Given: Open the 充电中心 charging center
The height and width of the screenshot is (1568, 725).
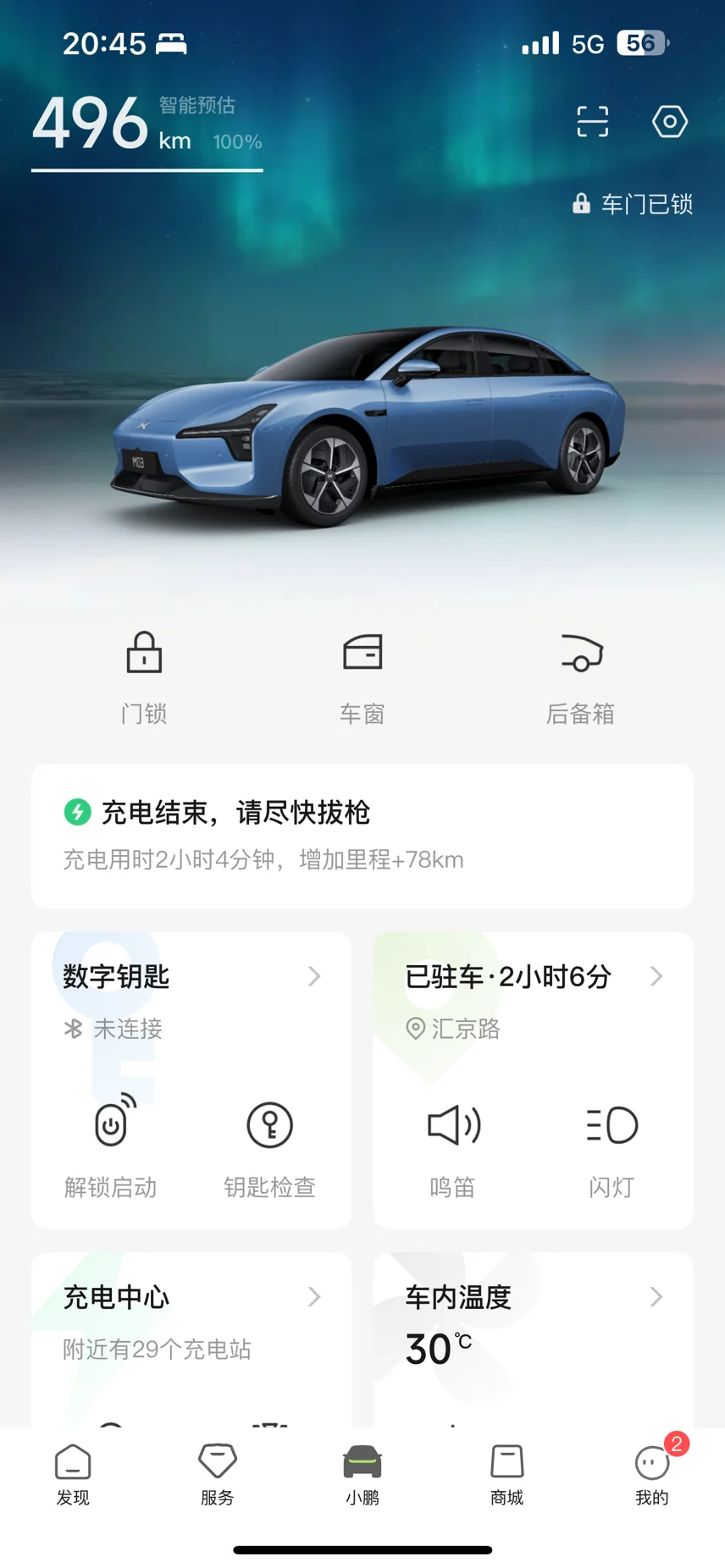Looking at the screenshot, I should [x=191, y=1312].
